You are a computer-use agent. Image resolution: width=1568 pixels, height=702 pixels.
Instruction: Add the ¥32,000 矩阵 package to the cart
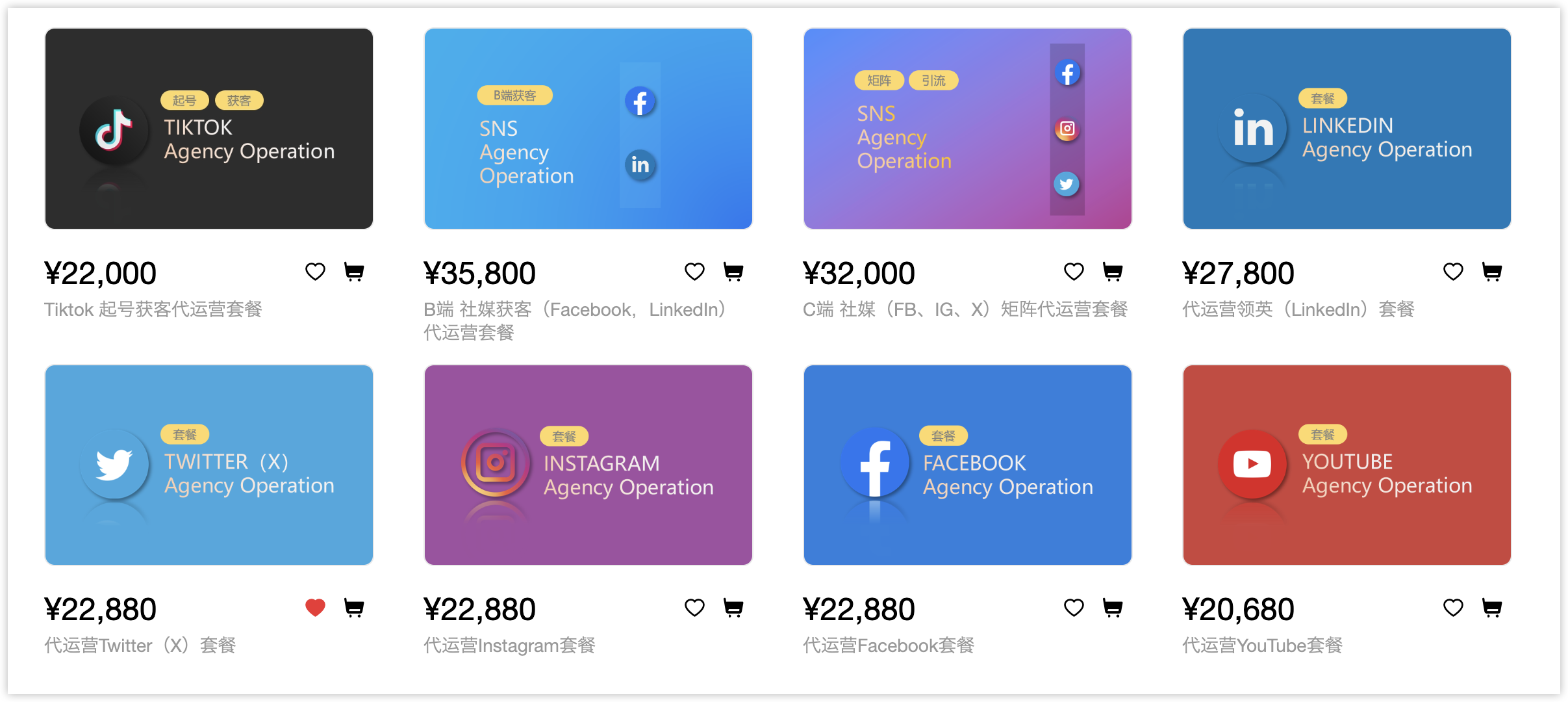[1113, 272]
